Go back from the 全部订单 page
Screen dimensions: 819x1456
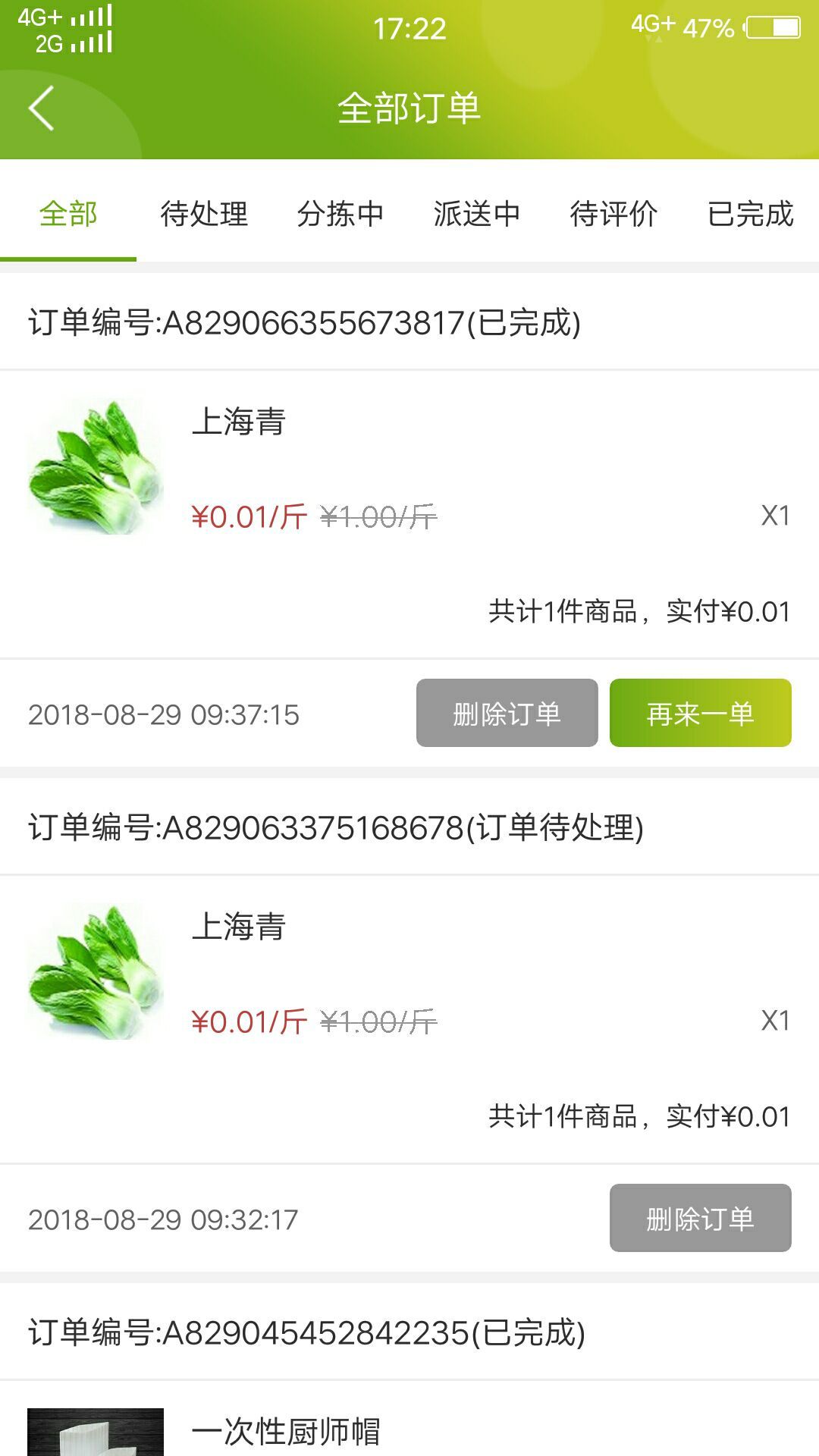tap(42, 108)
